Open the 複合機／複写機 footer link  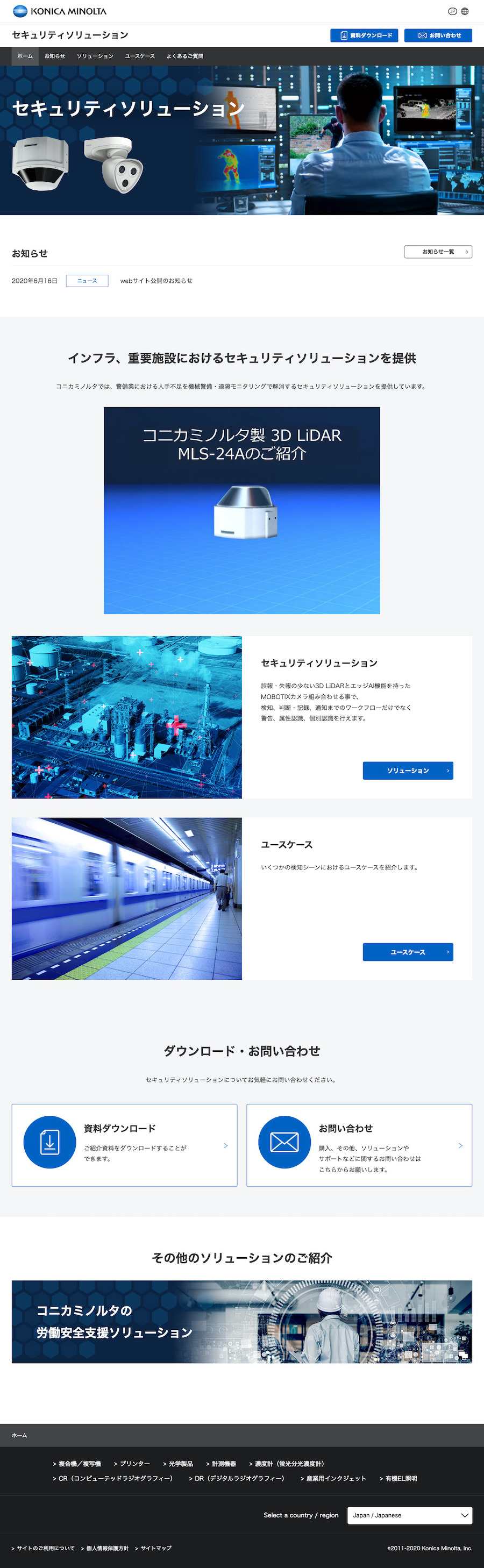pos(79,1463)
